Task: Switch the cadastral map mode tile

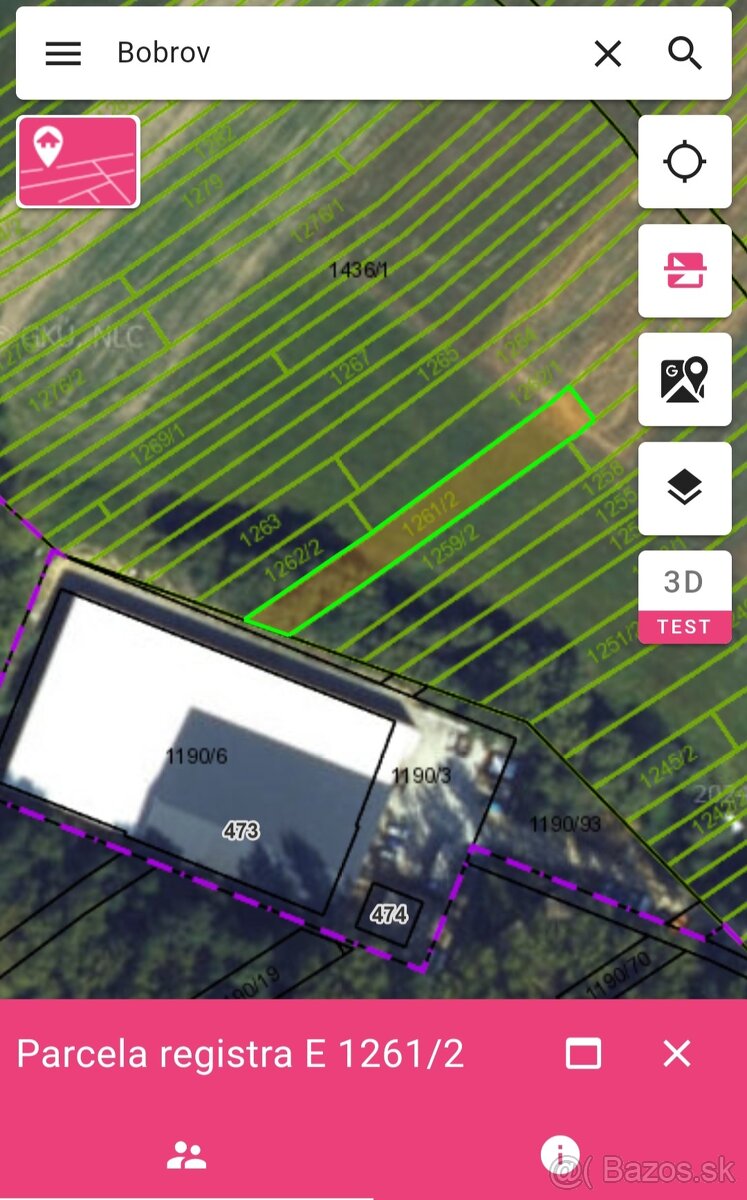Action: point(78,162)
